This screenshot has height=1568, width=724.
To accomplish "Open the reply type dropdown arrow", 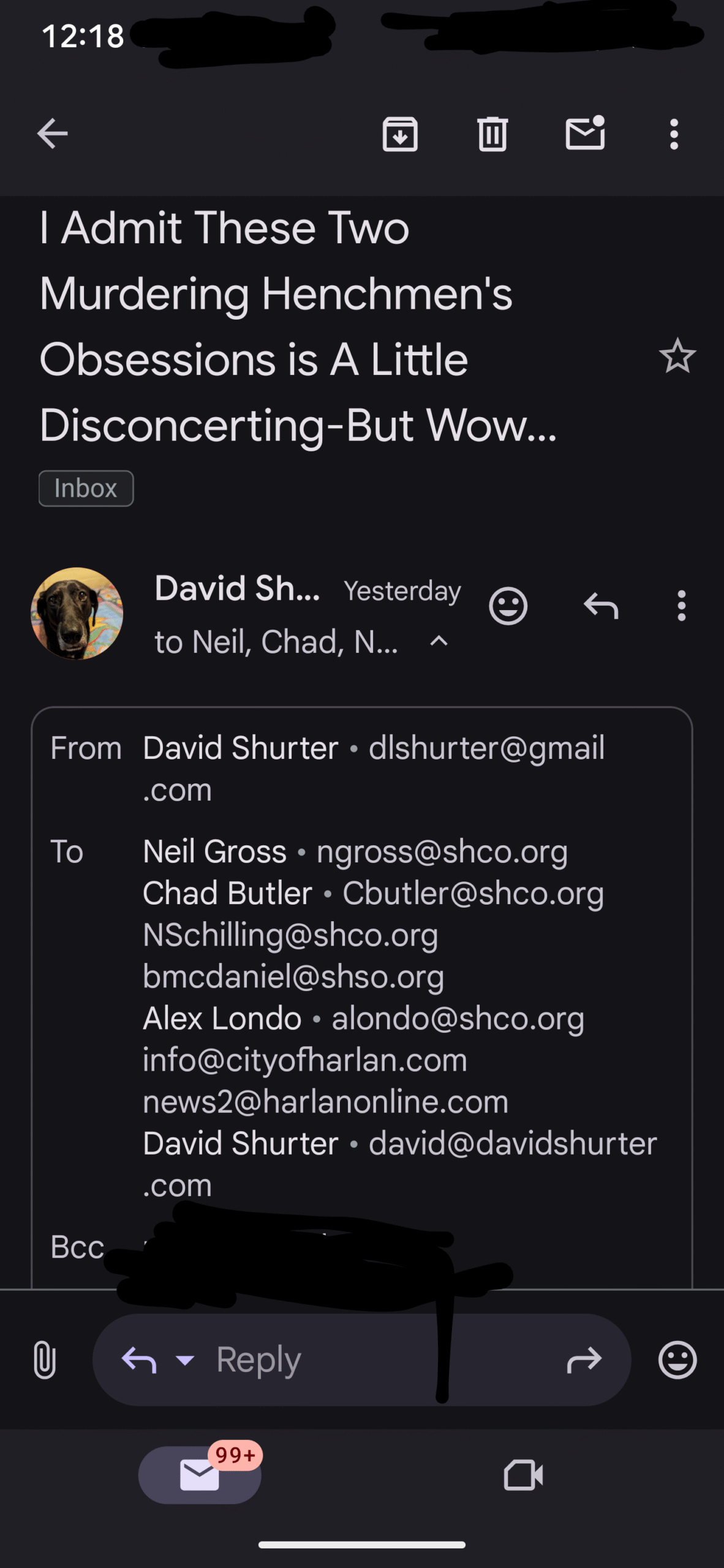I will point(185,1360).
